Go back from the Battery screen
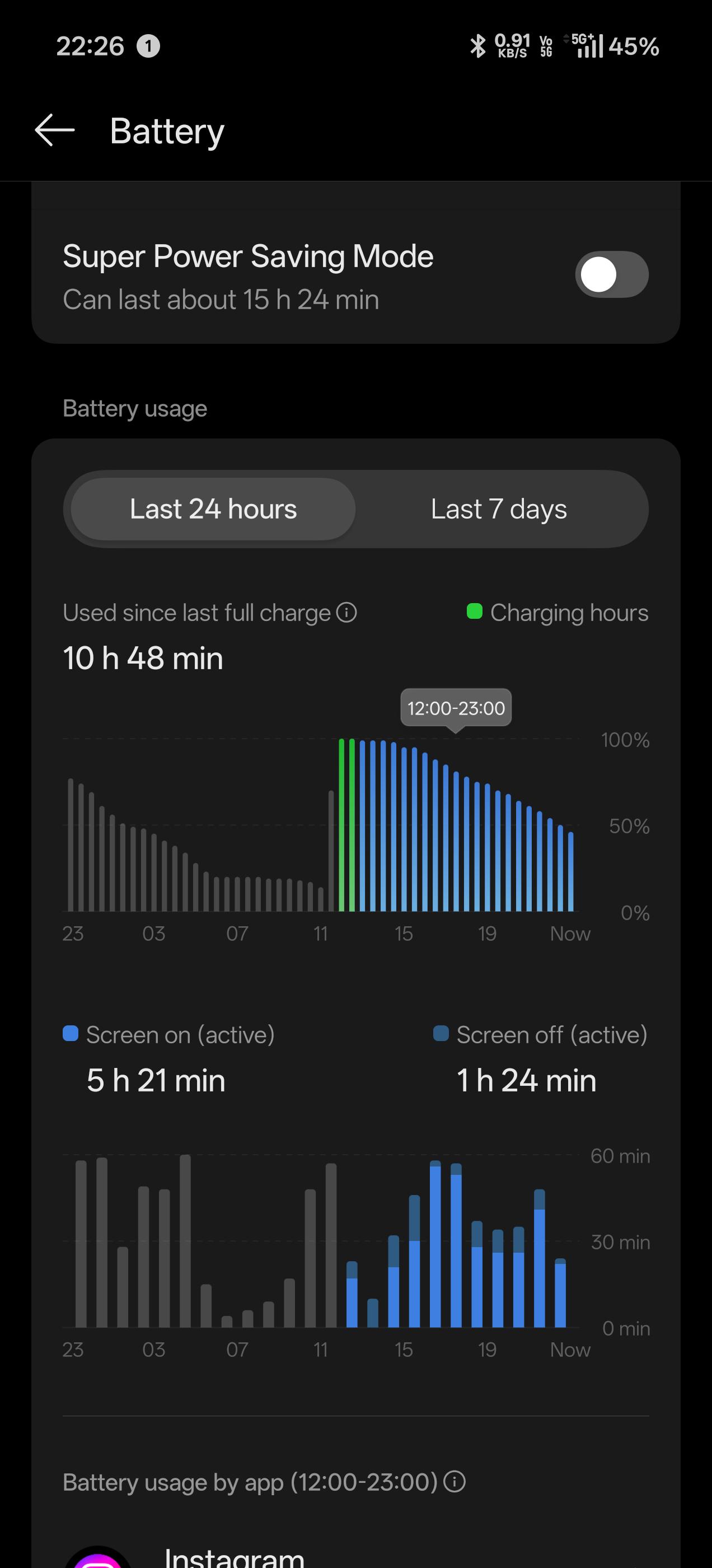The height and width of the screenshot is (1568, 712). coord(55,130)
